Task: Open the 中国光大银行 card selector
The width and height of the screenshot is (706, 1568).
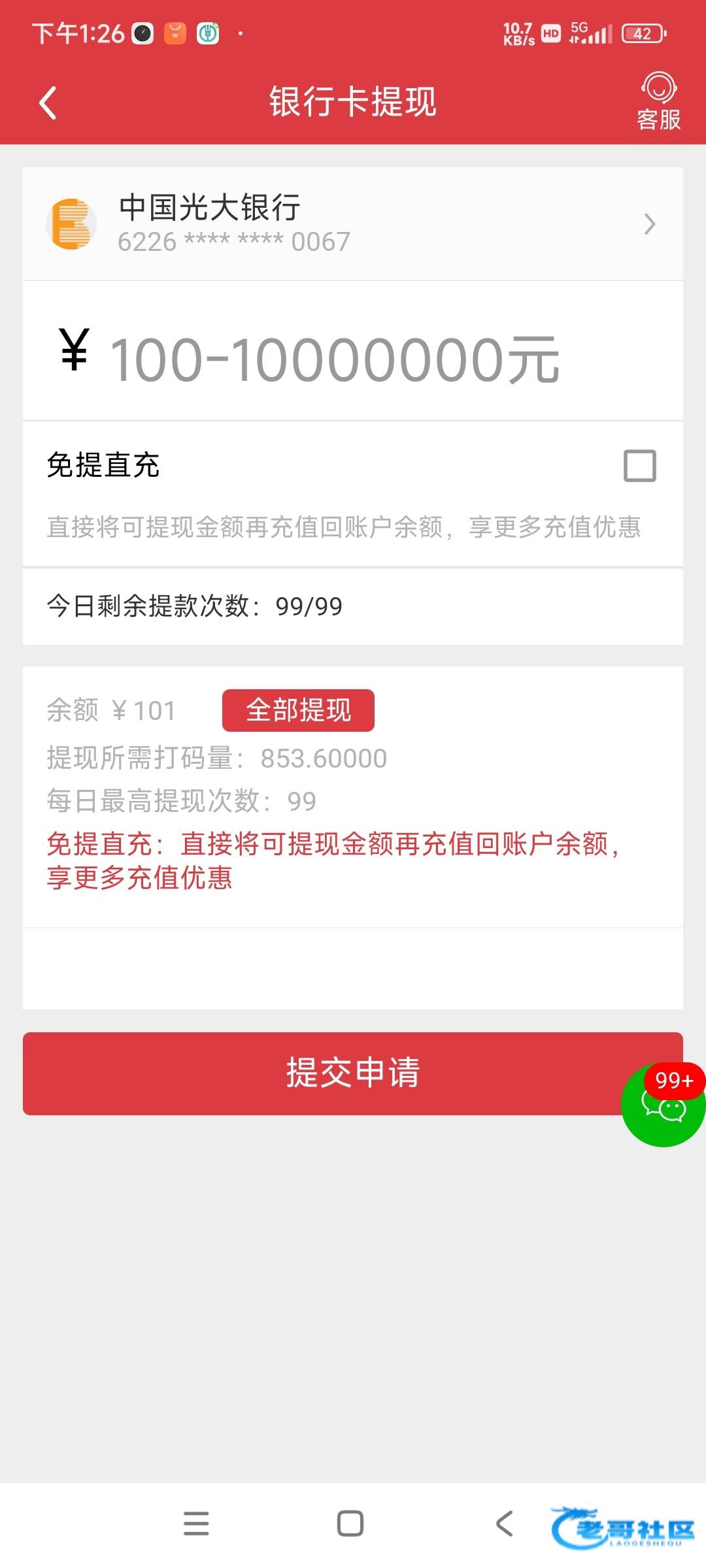Action: click(x=353, y=224)
